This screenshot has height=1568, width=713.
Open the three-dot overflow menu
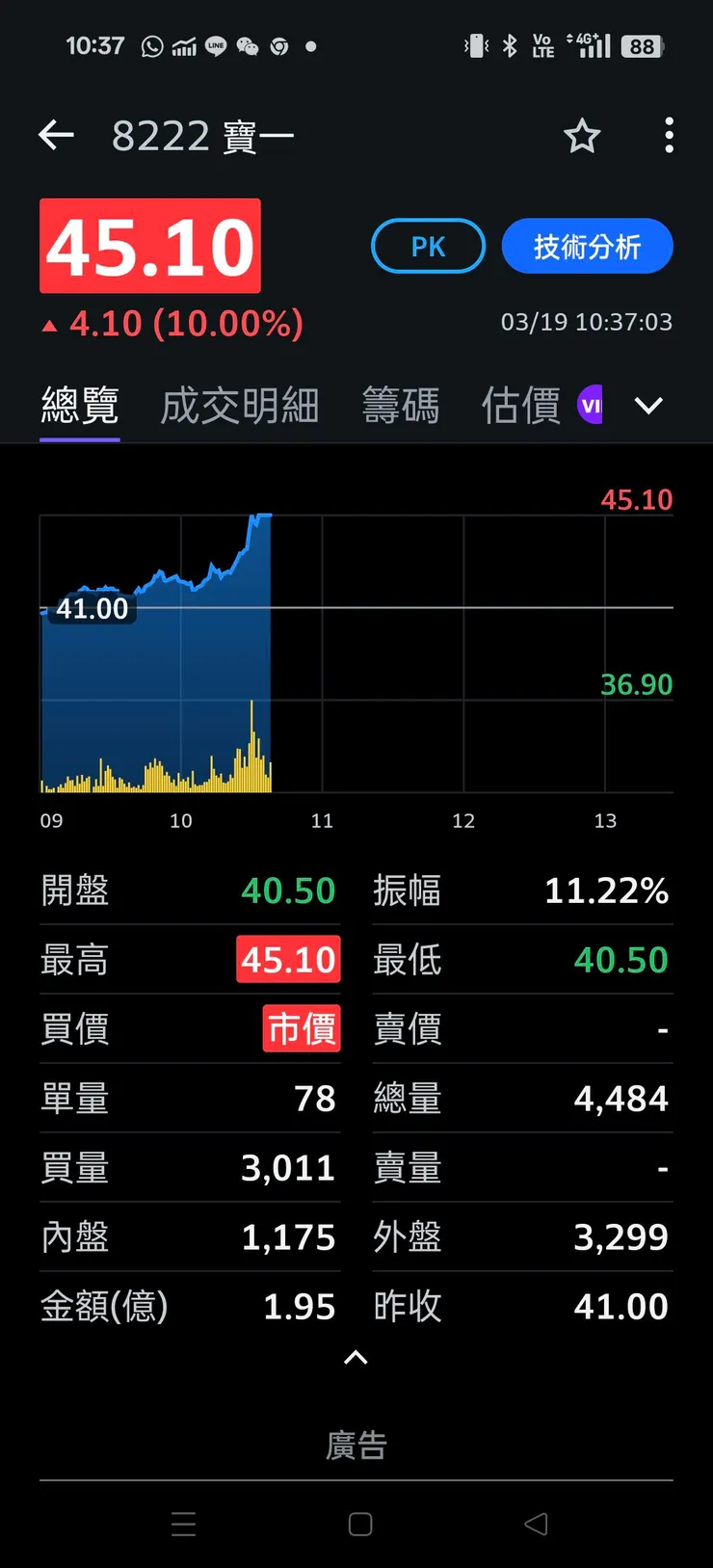pyautogui.click(x=669, y=136)
